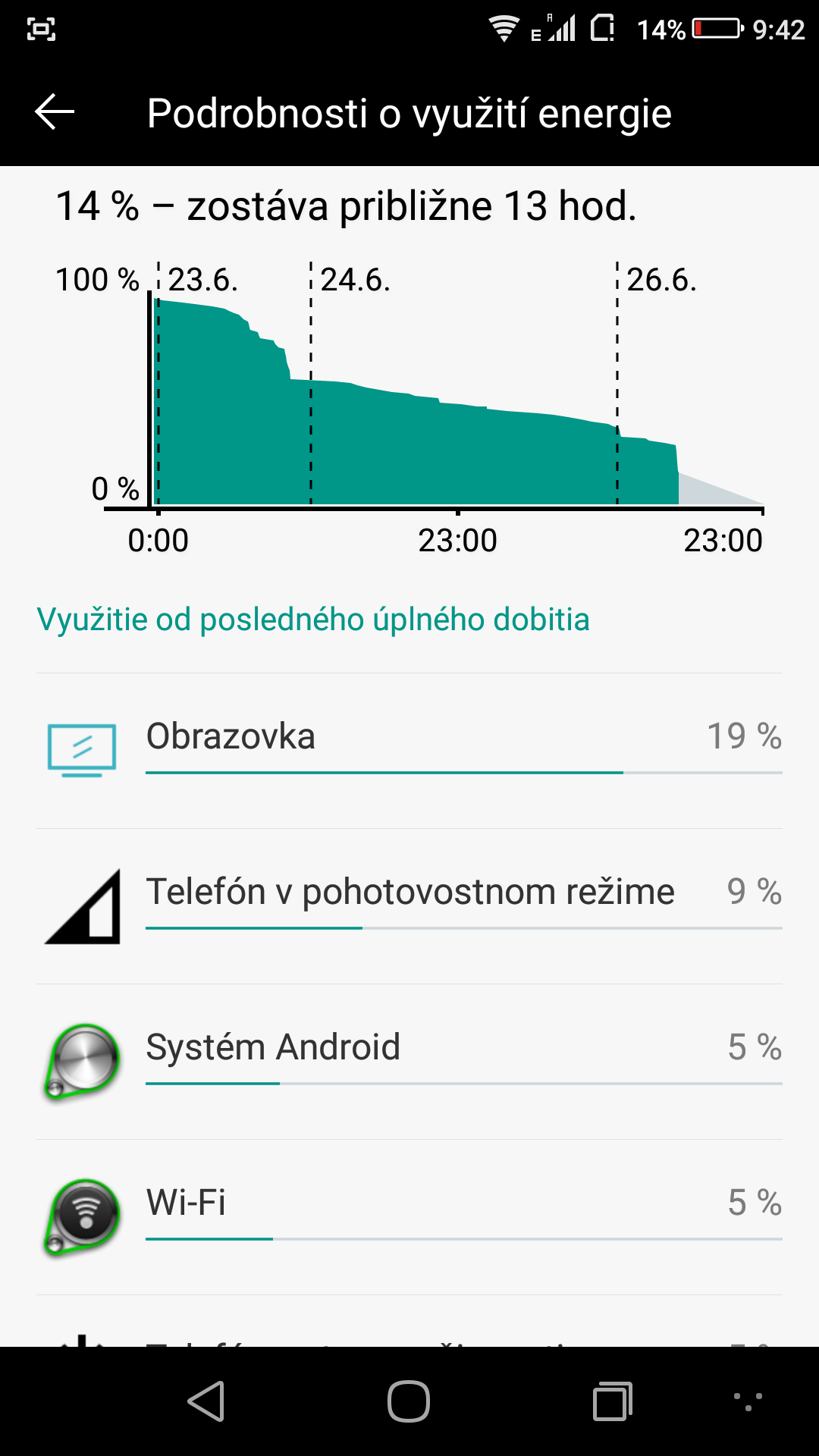
Task: Tap the system back navigation button
Action: click(206, 1401)
